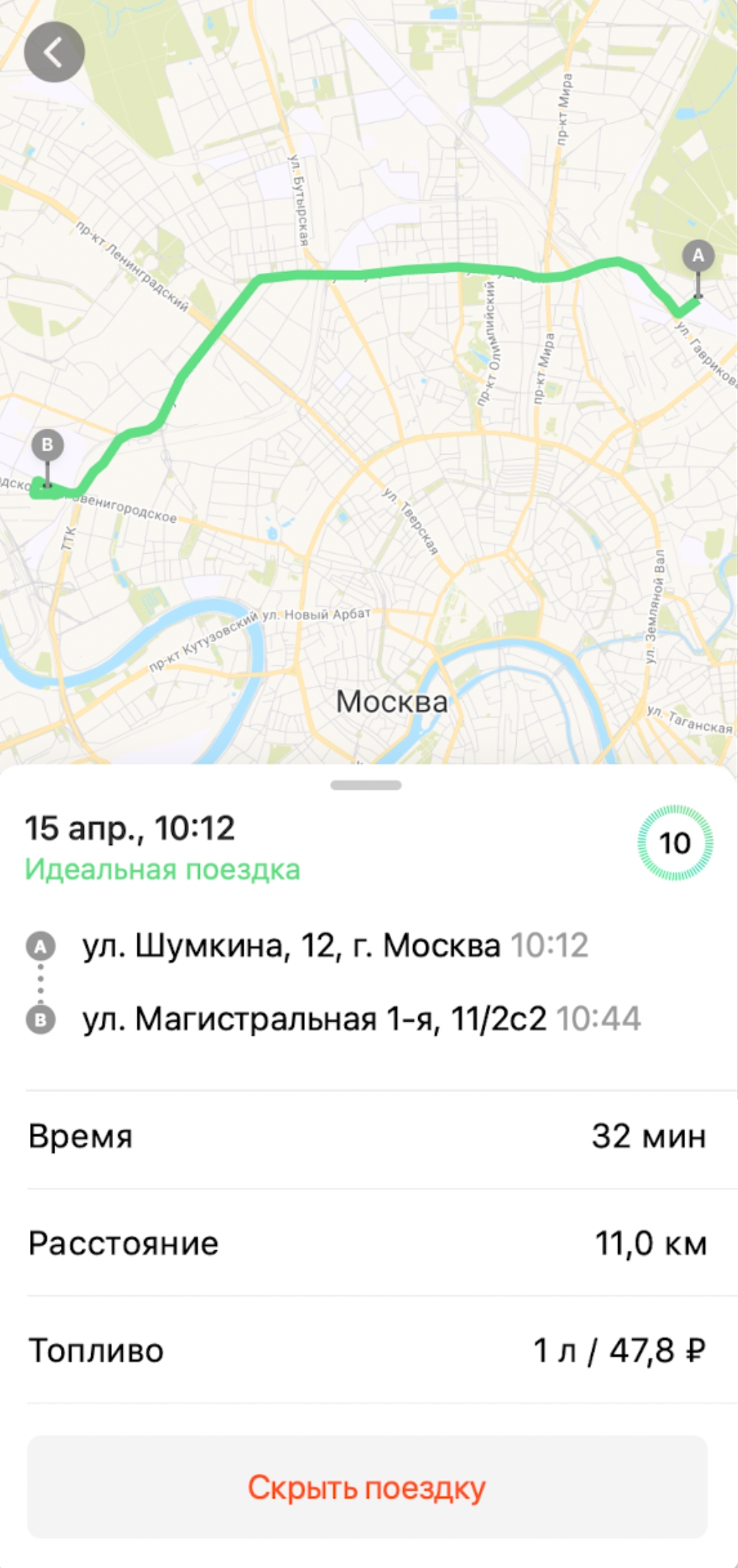Screen dimensions: 738x1568
Task: Go back using the top arrow
Action: 54,52
